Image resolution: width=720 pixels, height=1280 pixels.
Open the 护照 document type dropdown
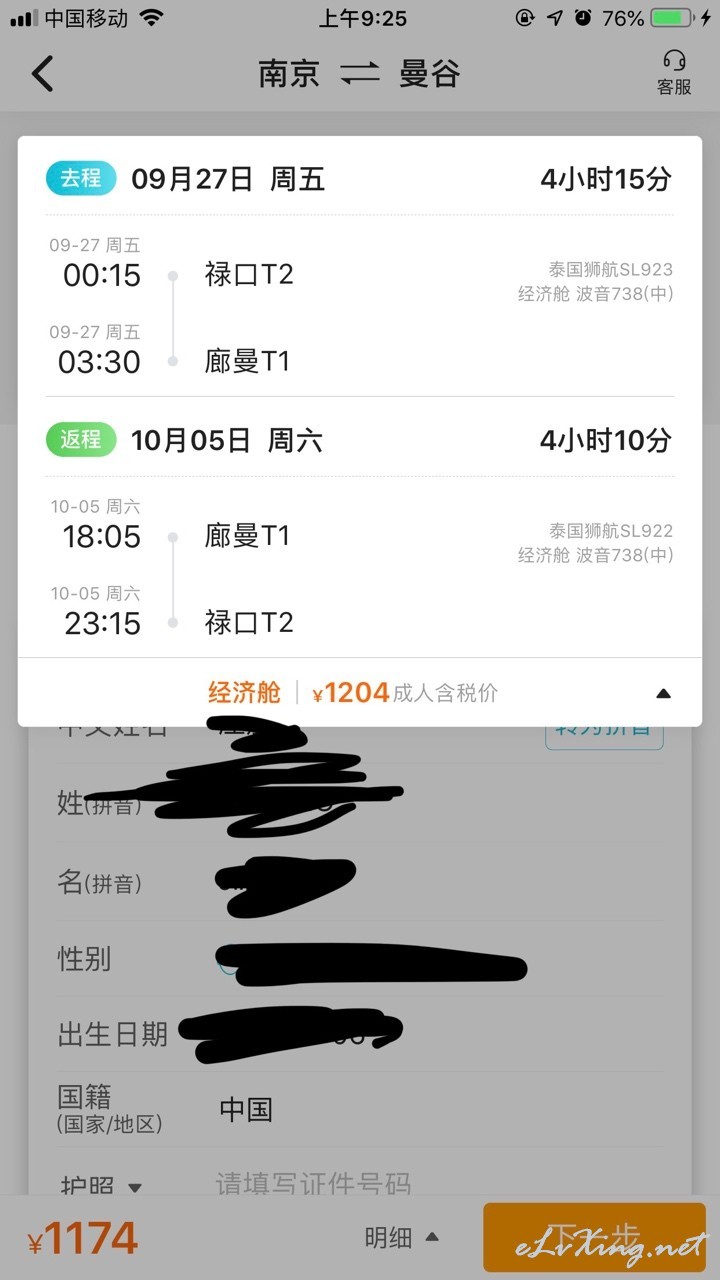pos(100,1187)
